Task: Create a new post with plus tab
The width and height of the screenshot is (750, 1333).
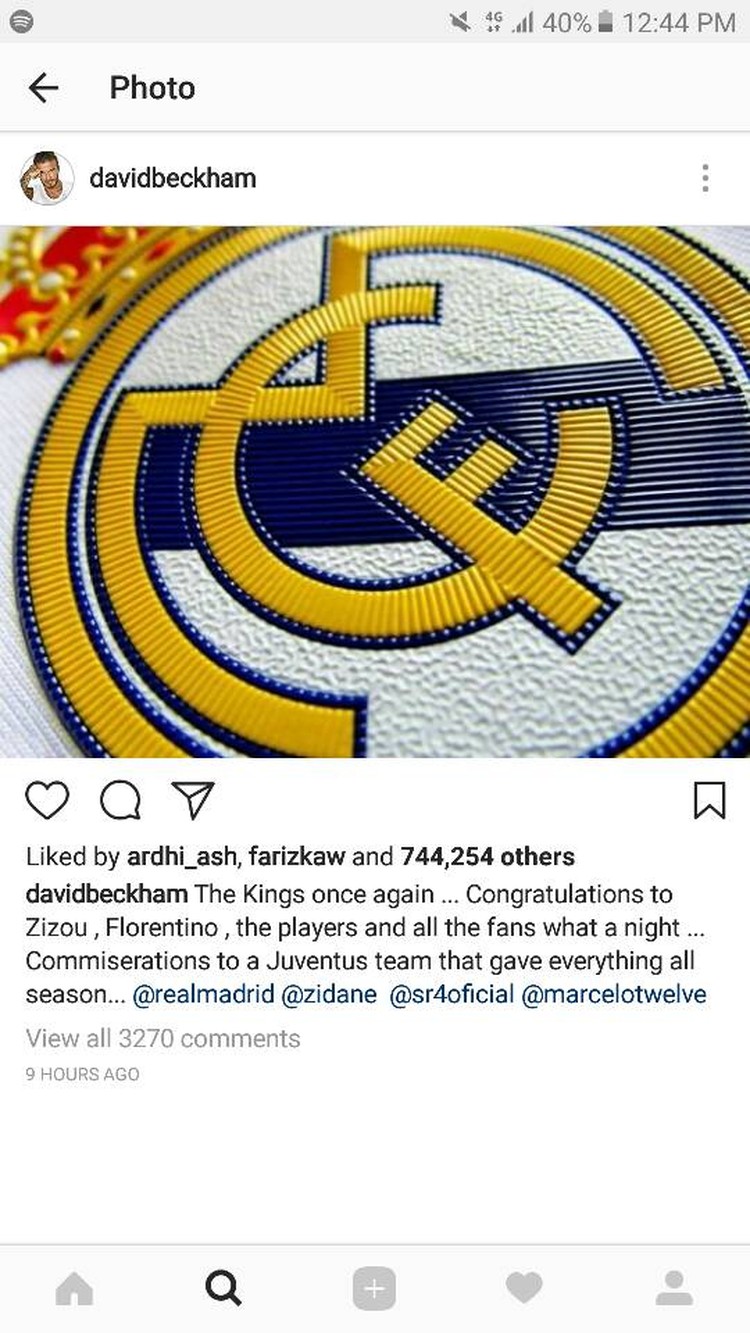Action: (374, 1288)
